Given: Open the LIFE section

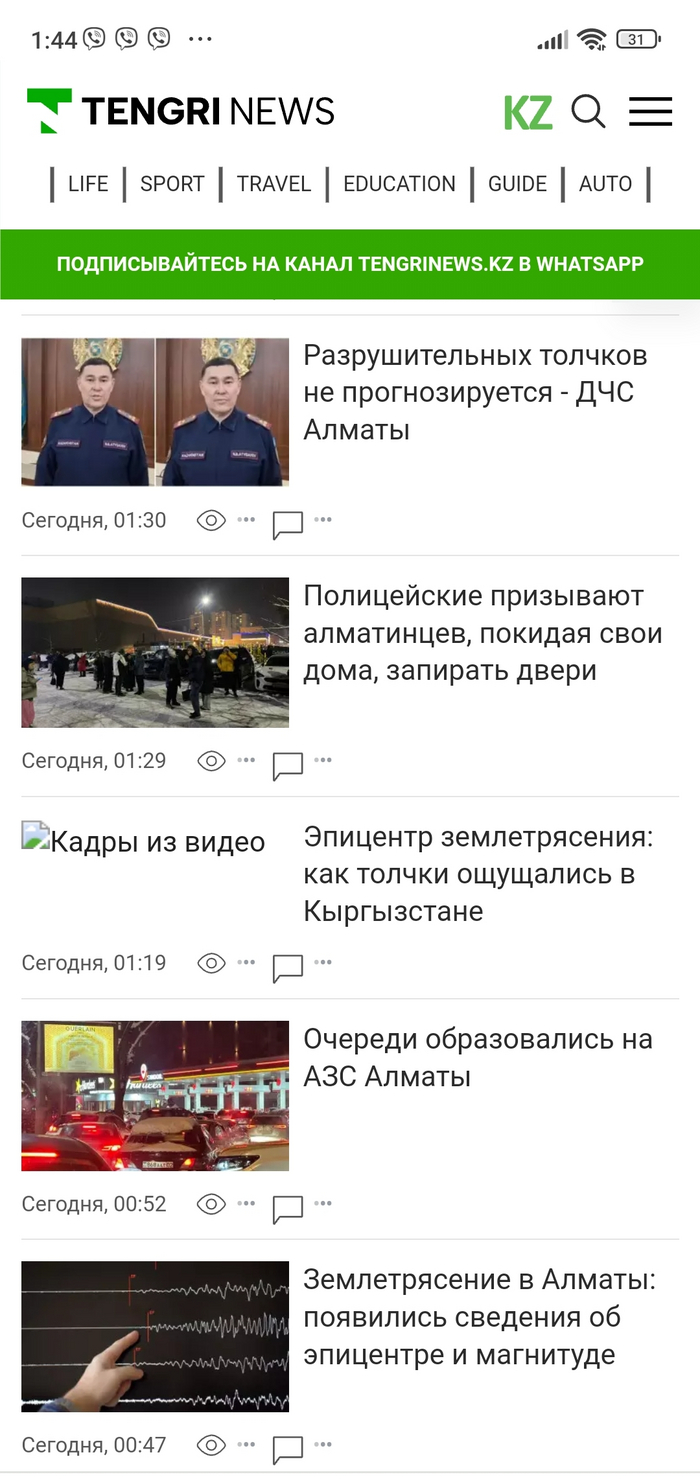Looking at the screenshot, I should click(88, 184).
